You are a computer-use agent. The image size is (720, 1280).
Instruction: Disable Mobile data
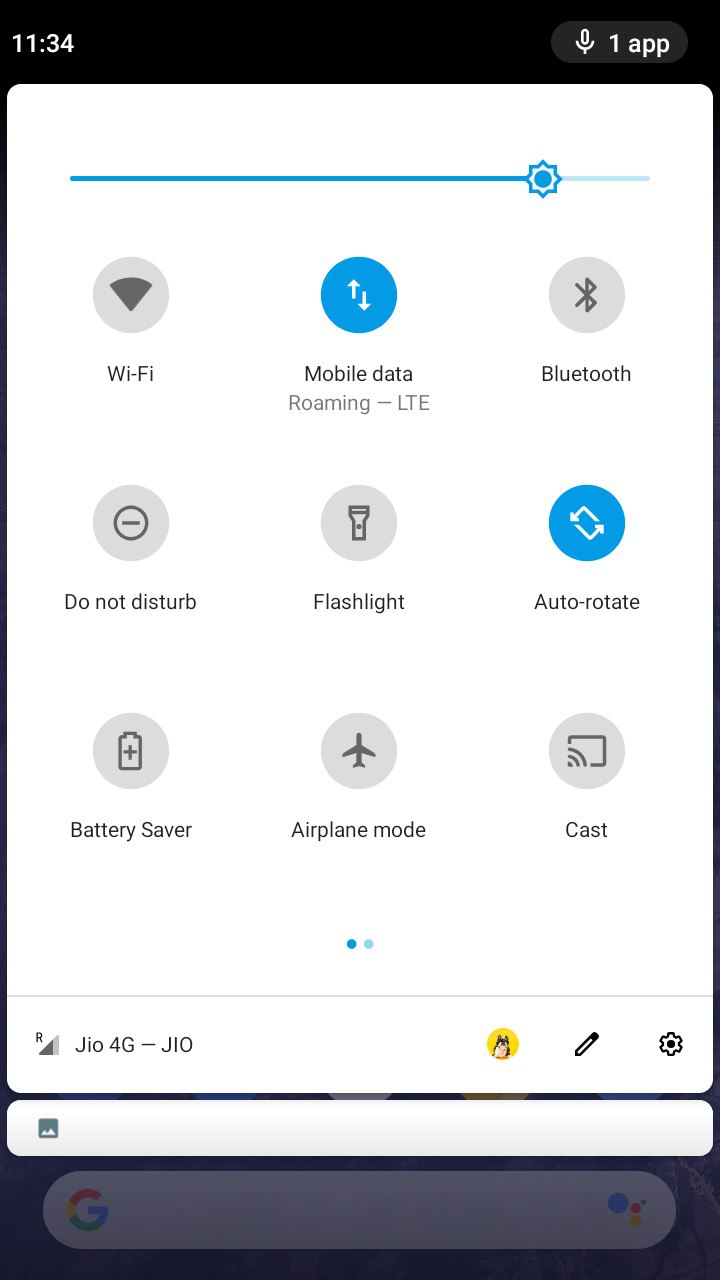click(359, 295)
